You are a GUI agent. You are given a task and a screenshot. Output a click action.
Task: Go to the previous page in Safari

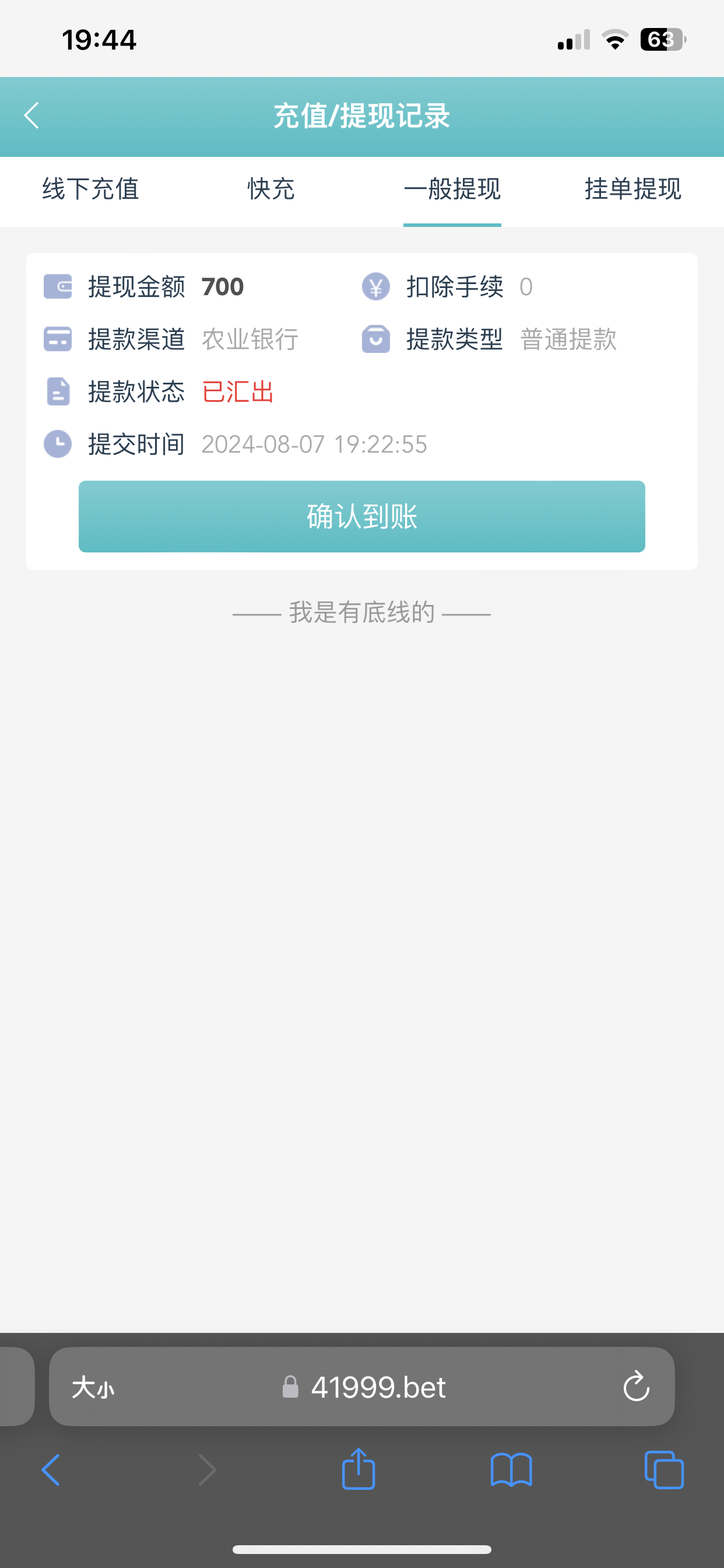point(51,1470)
